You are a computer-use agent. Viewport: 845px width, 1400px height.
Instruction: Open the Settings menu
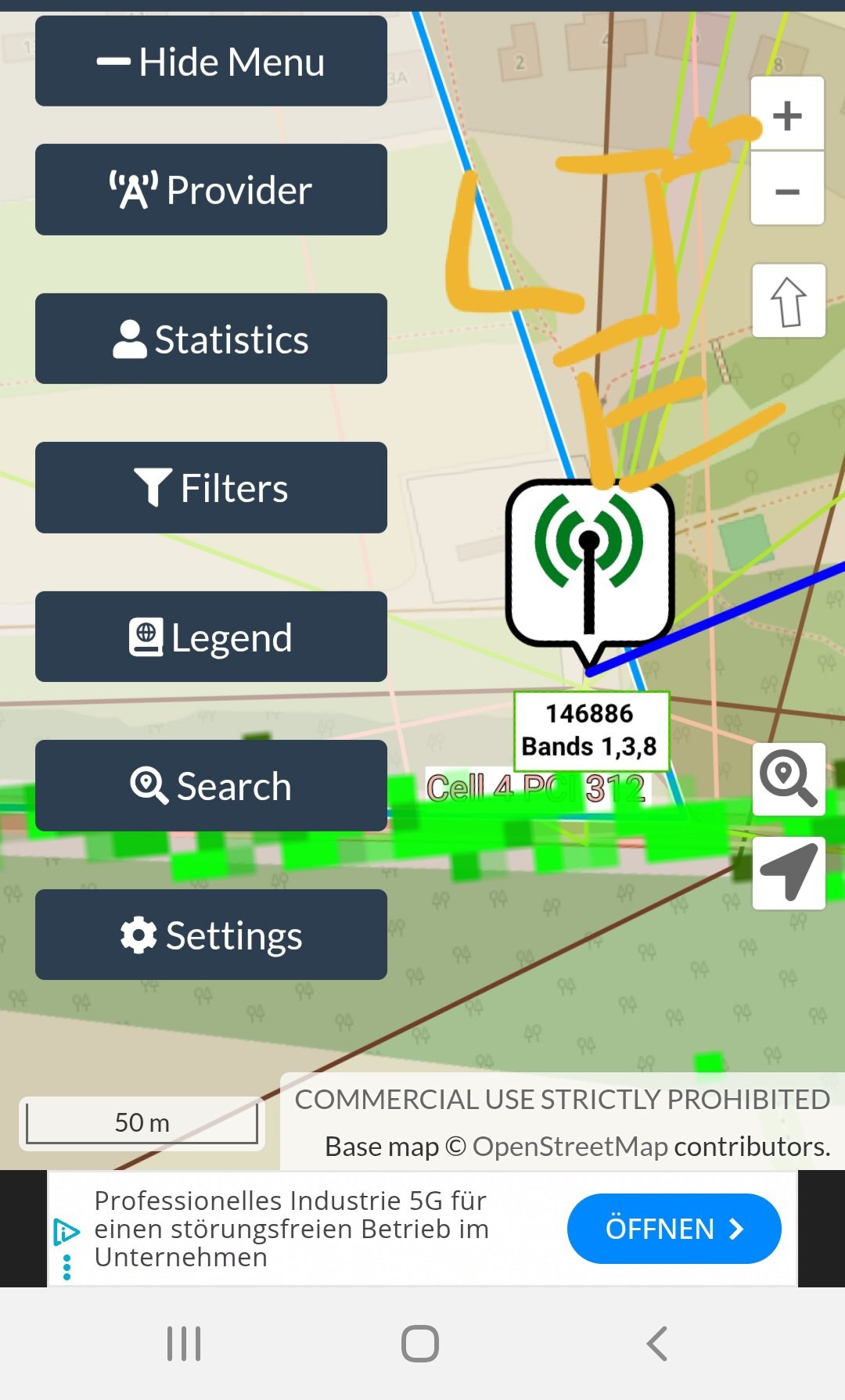[x=211, y=935]
